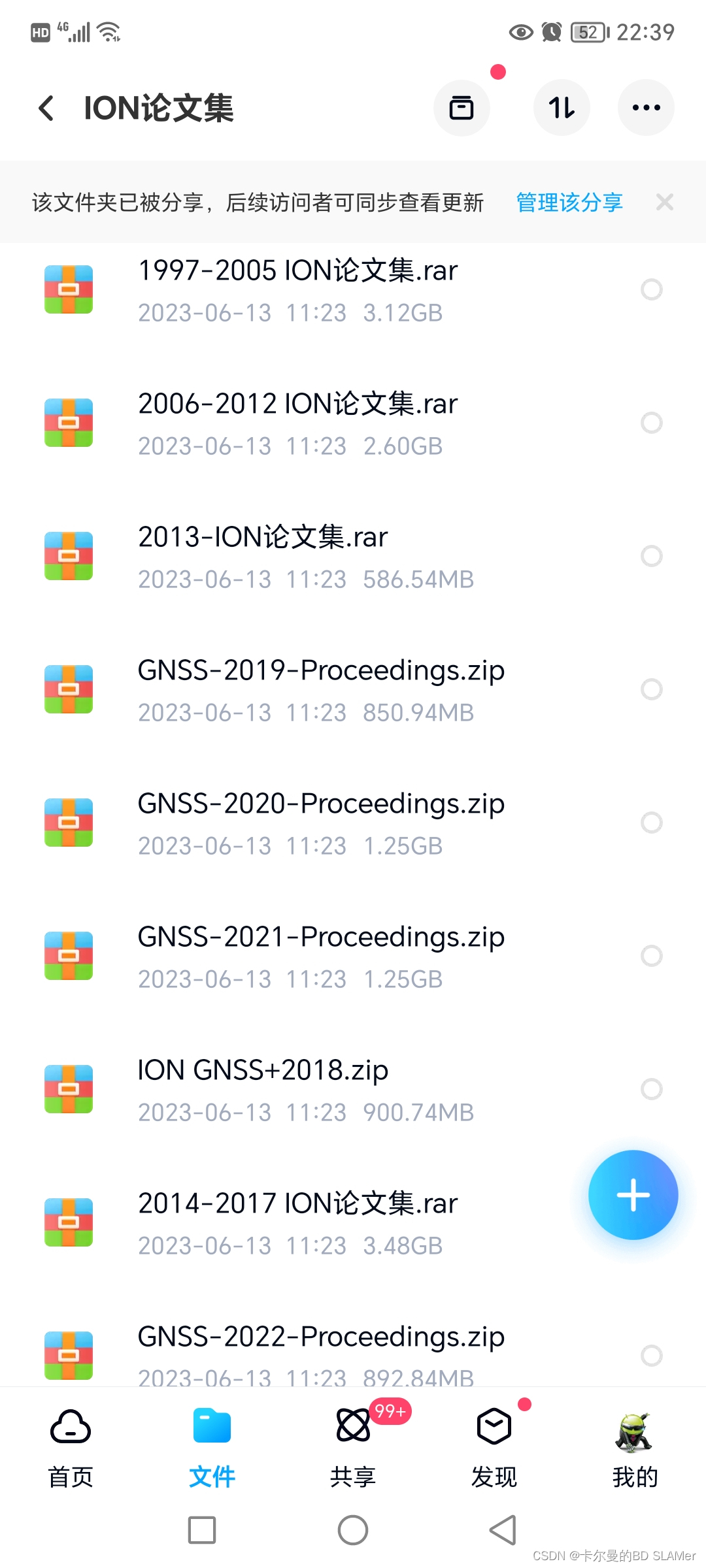Open the sort order icon
Viewport: 706px width, 1568px height.
pos(561,108)
